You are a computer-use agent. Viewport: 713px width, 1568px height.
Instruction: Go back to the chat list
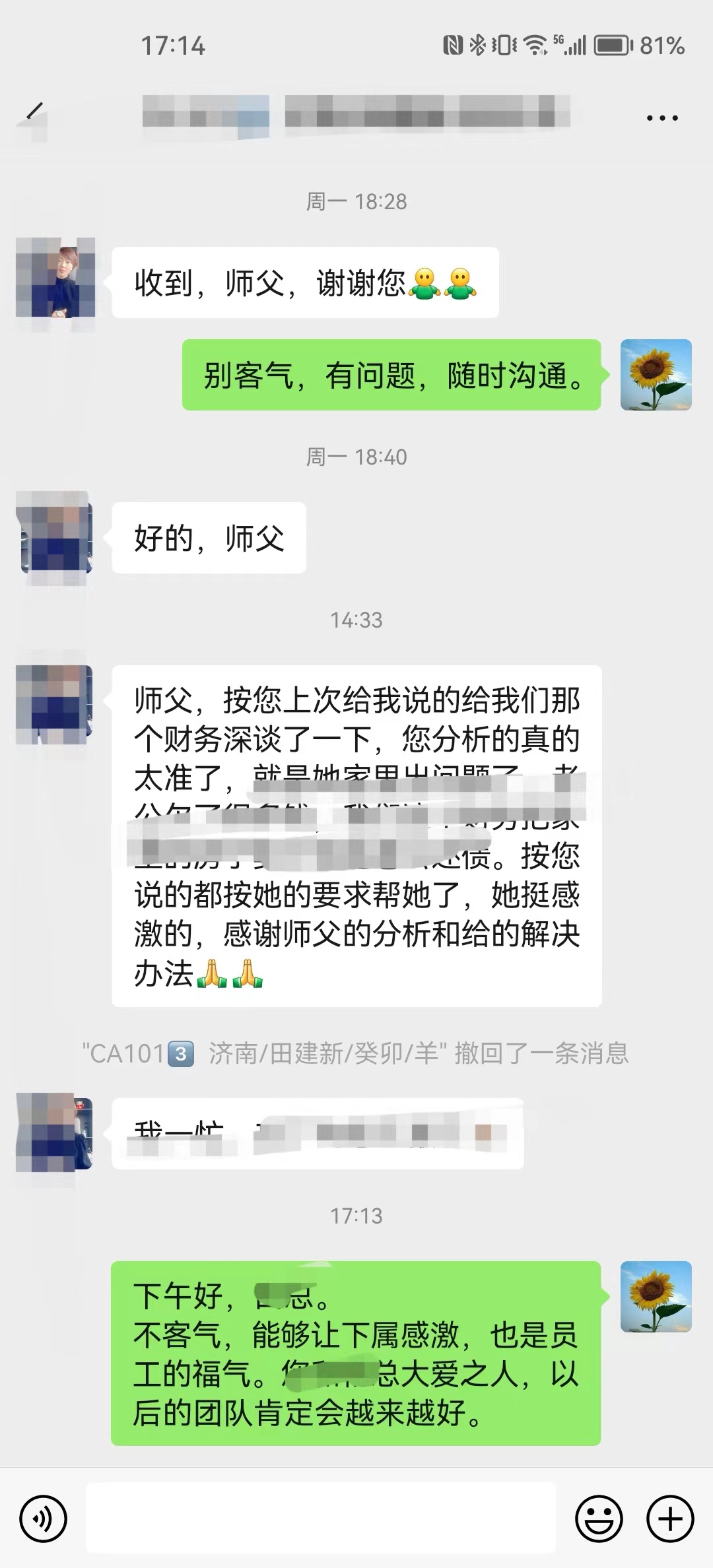click(33, 115)
